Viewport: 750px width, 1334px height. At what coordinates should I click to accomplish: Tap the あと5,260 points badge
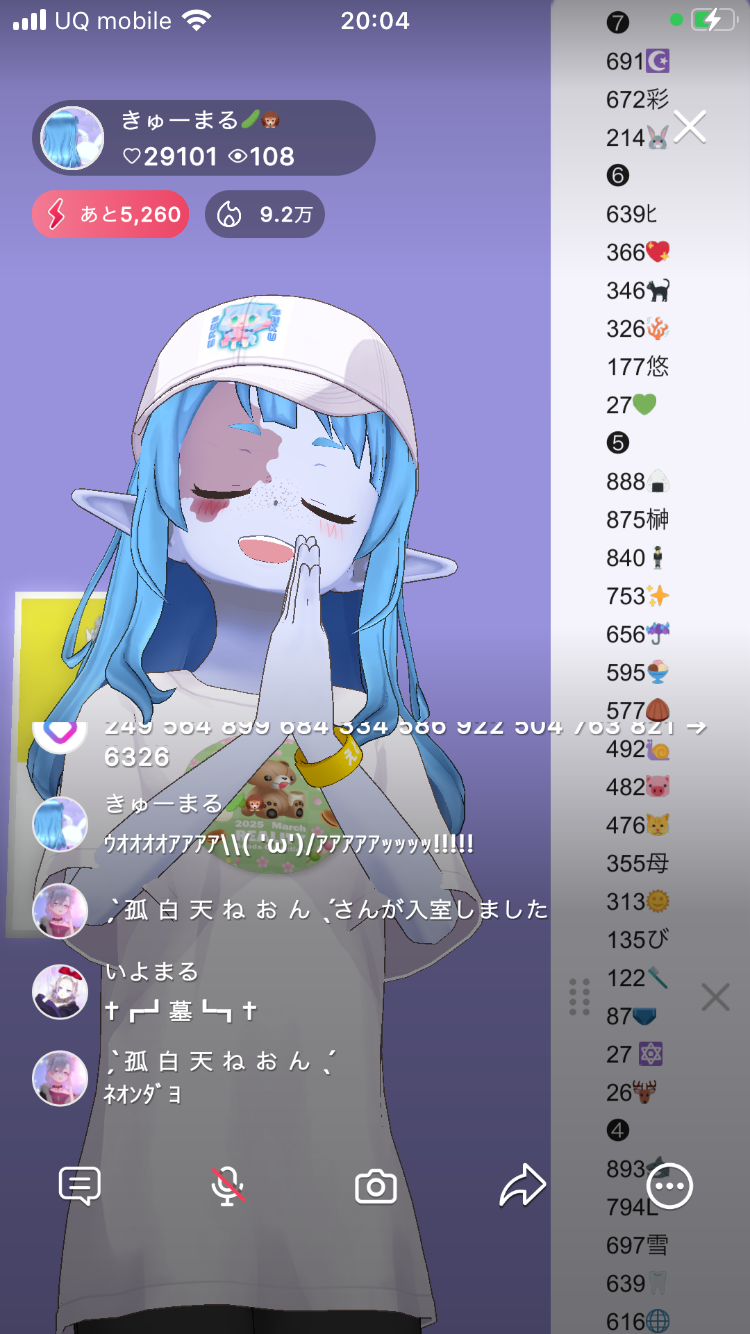click(x=111, y=214)
